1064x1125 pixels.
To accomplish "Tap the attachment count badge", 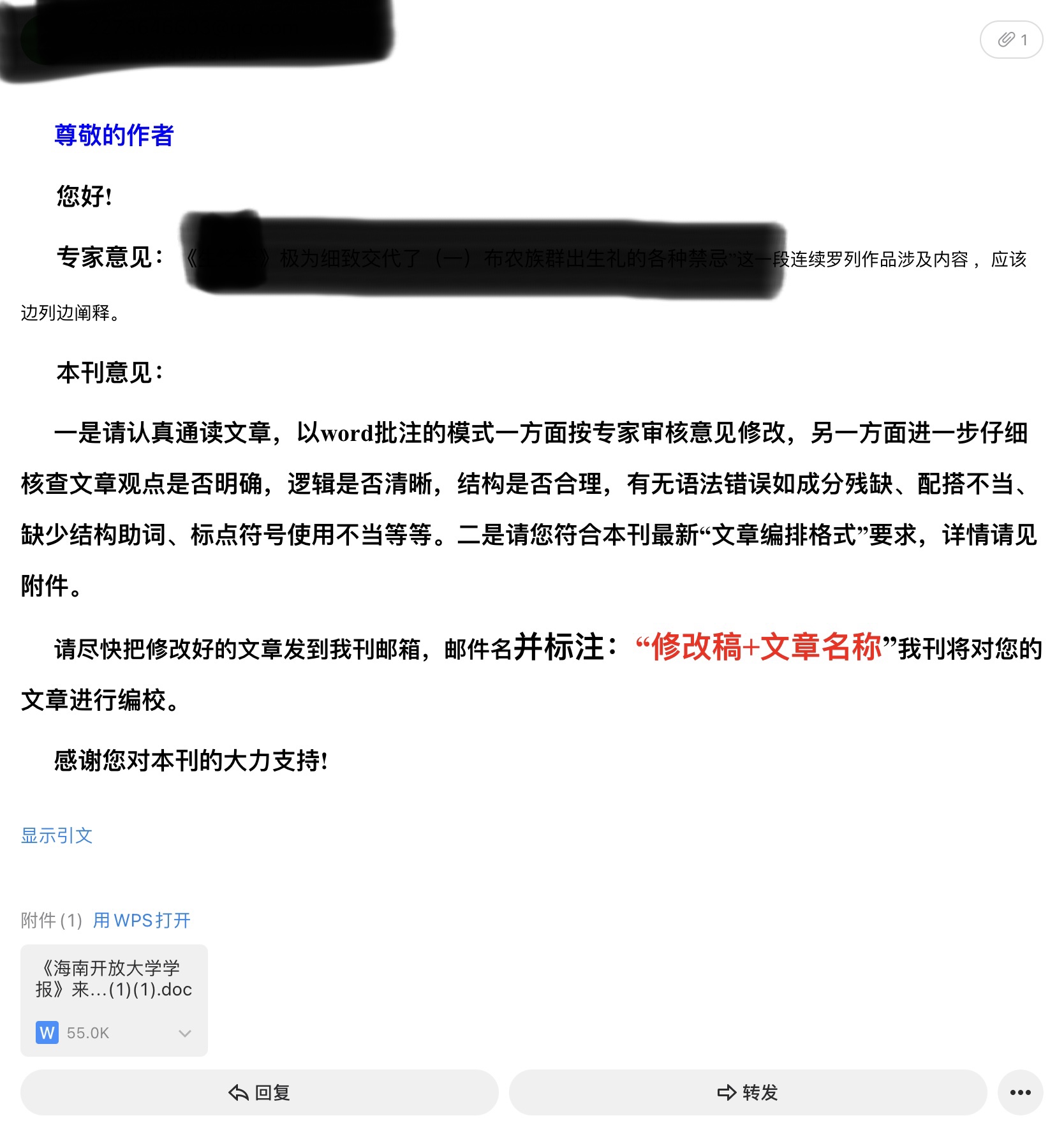I will [1011, 40].
